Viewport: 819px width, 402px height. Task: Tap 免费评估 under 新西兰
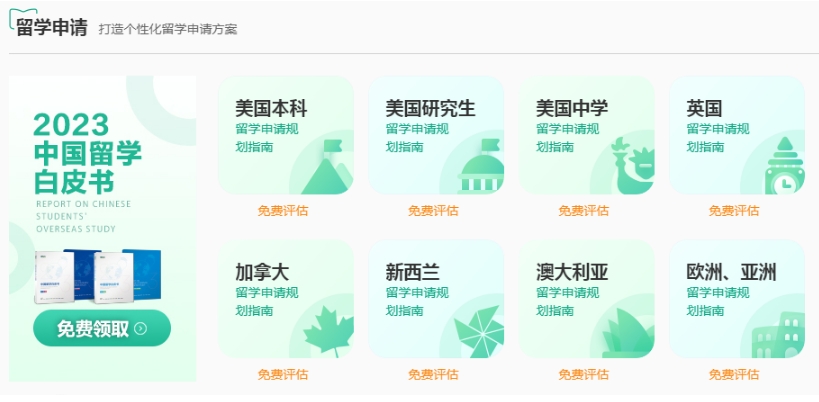tap(433, 375)
